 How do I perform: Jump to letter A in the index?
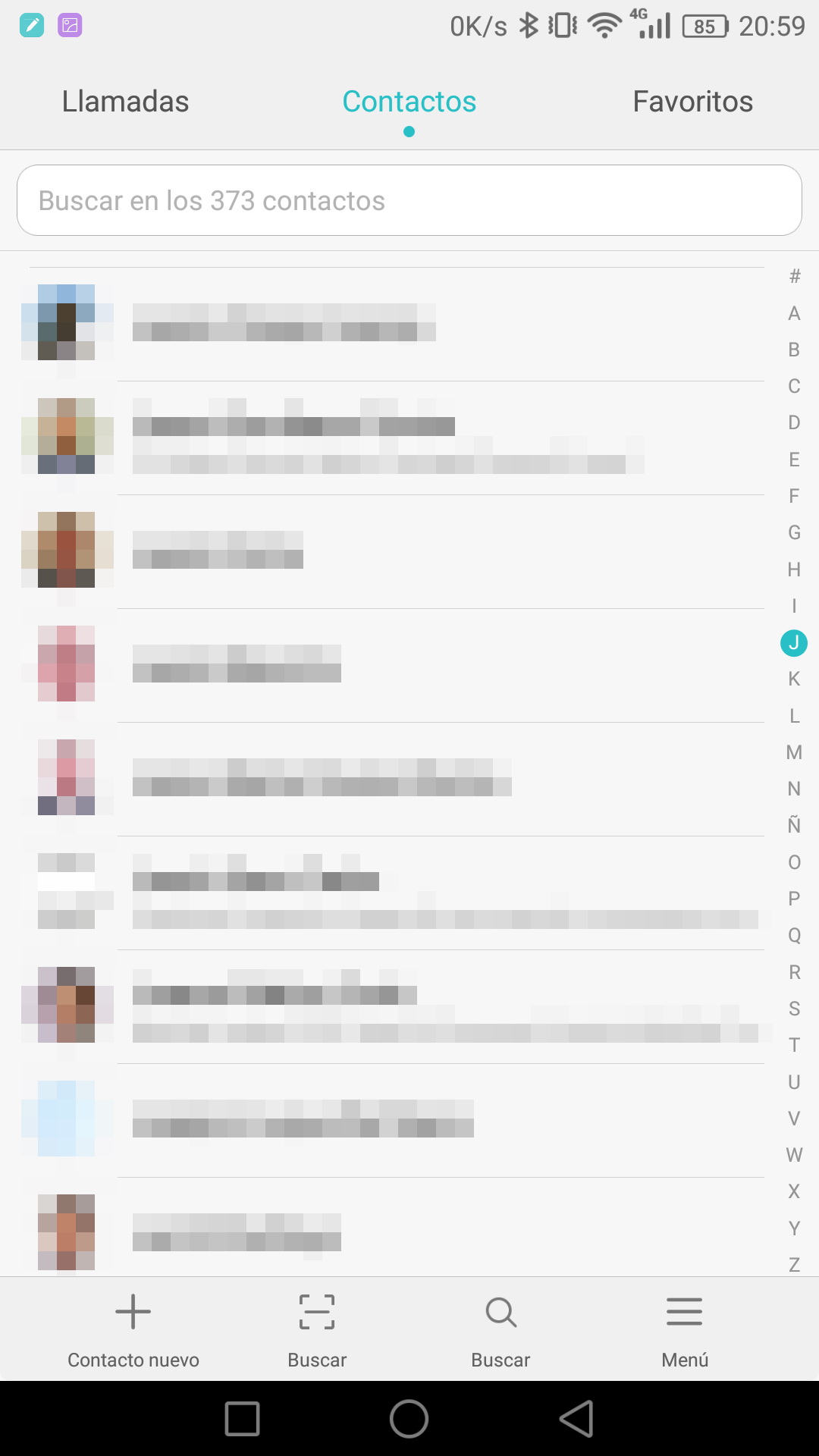794,313
